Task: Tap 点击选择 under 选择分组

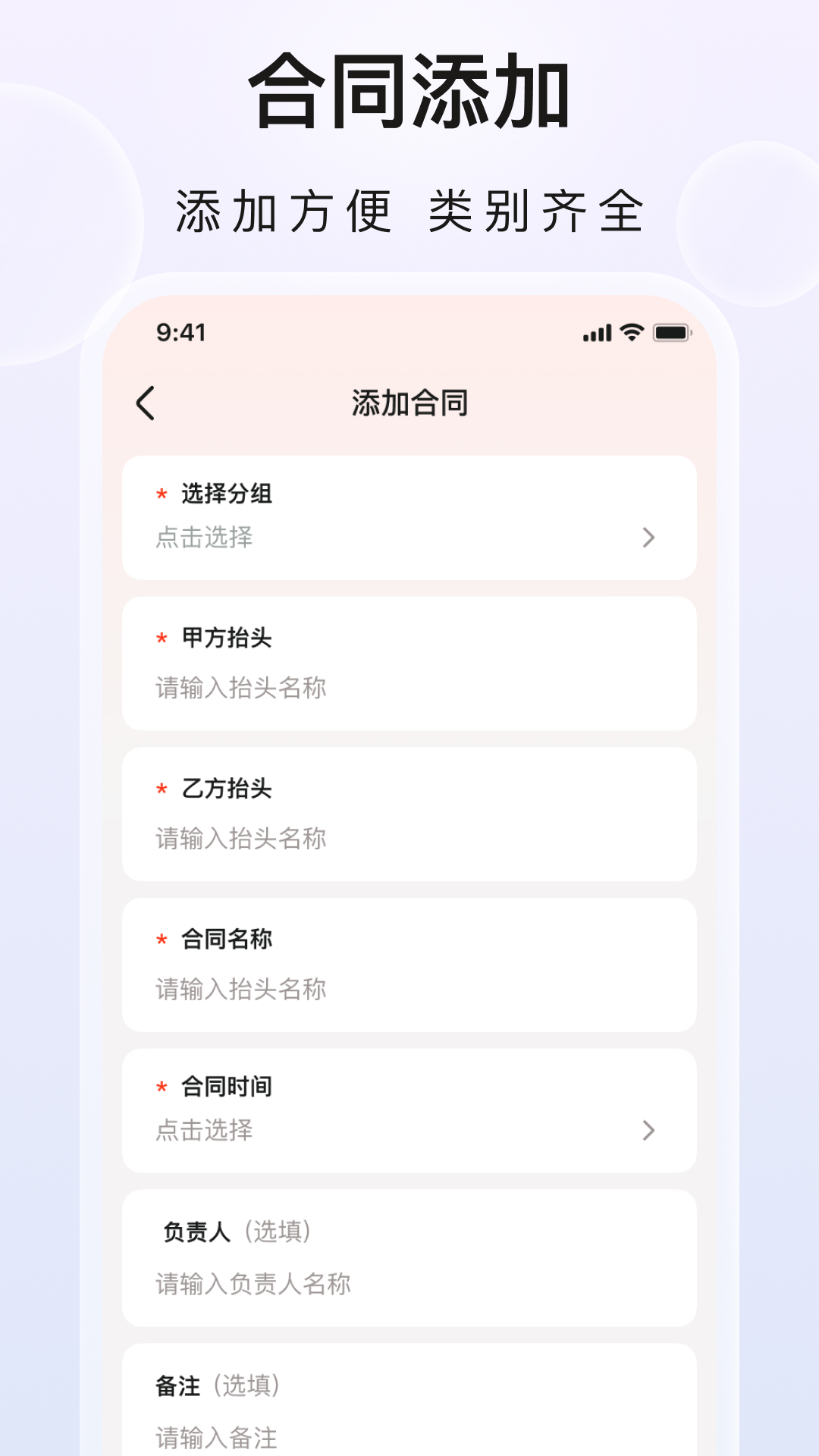Action: [x=202, y=538]
